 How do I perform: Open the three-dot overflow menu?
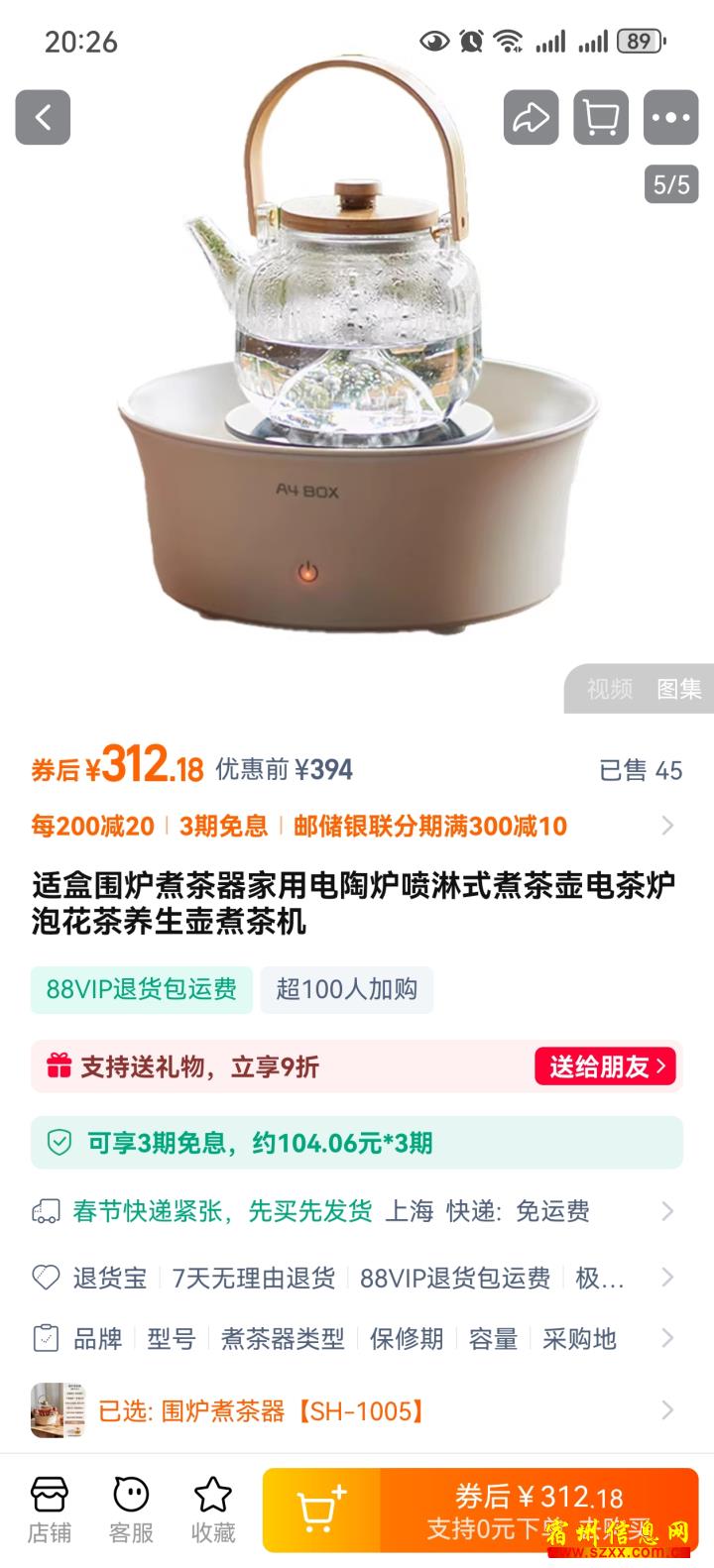[x=671, y=118]
